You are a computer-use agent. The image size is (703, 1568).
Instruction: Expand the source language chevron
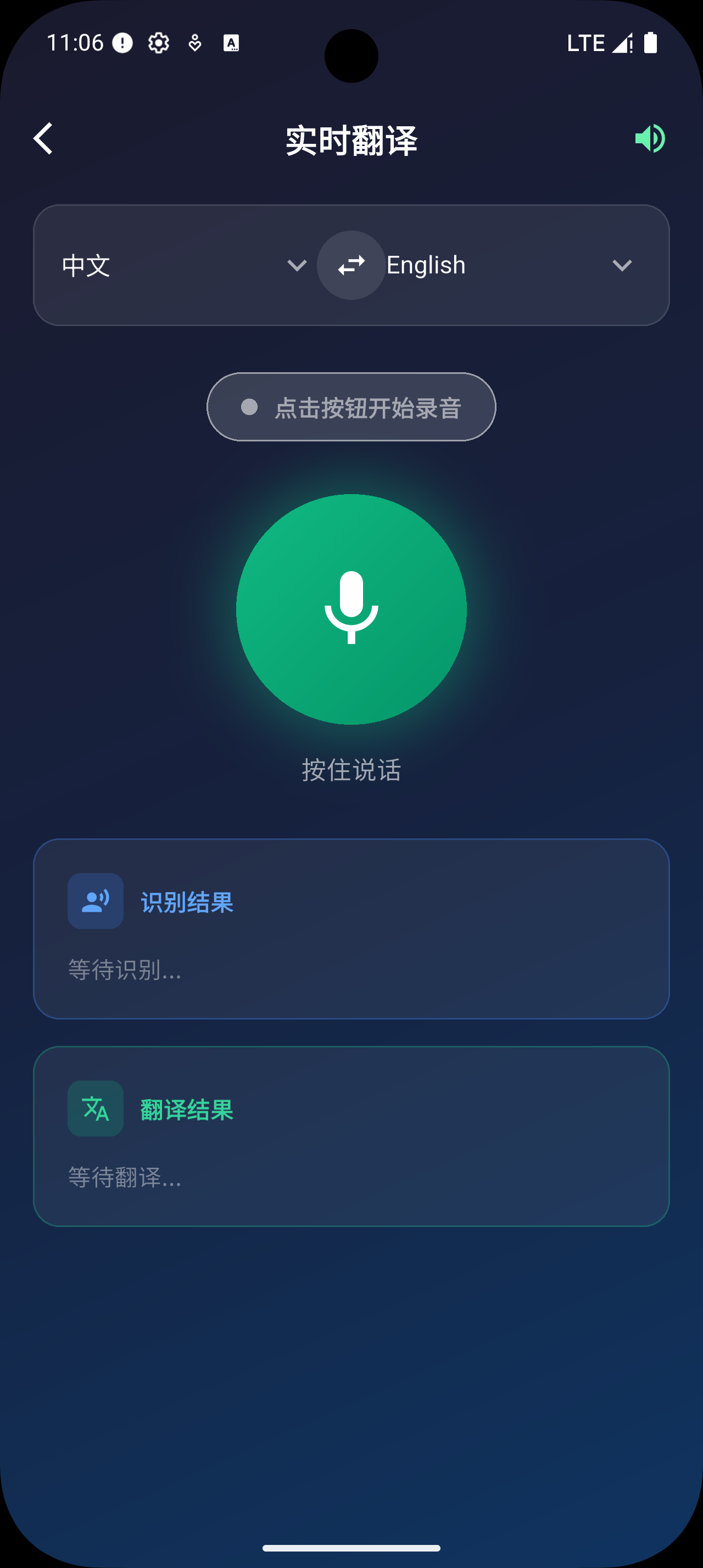click(297, 266)
